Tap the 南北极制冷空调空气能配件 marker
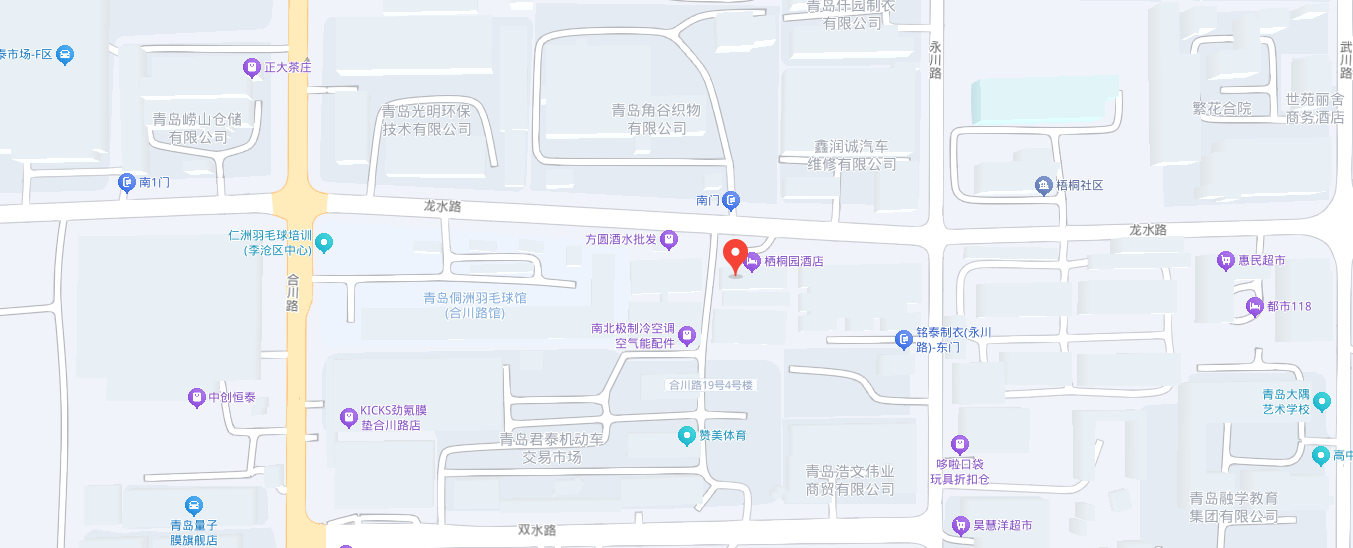Viewport: 1353px width, 548px height. coord(687,336)
